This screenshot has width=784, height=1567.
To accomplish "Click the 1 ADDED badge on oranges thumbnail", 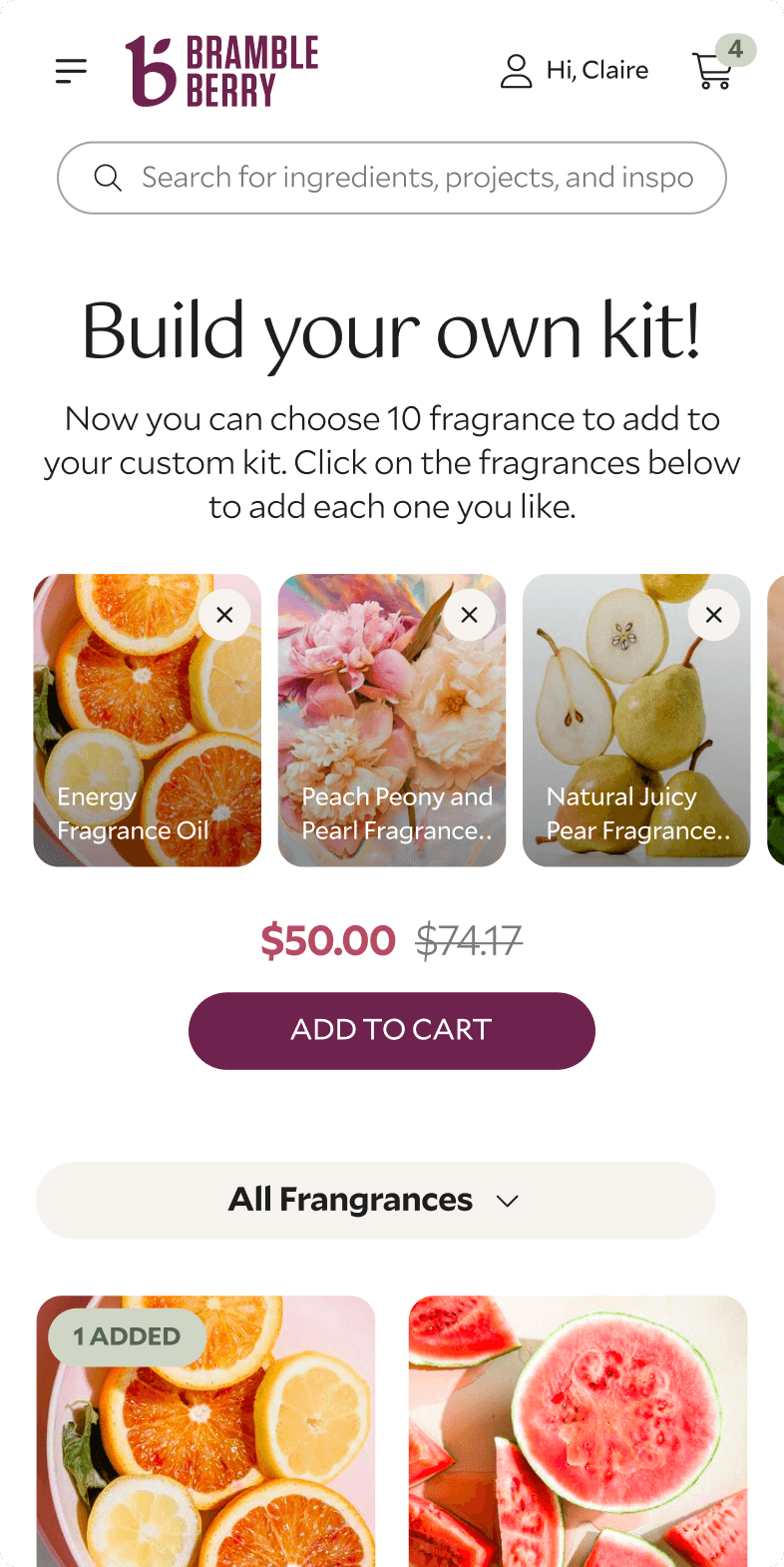I will (x=127, y=1337).
